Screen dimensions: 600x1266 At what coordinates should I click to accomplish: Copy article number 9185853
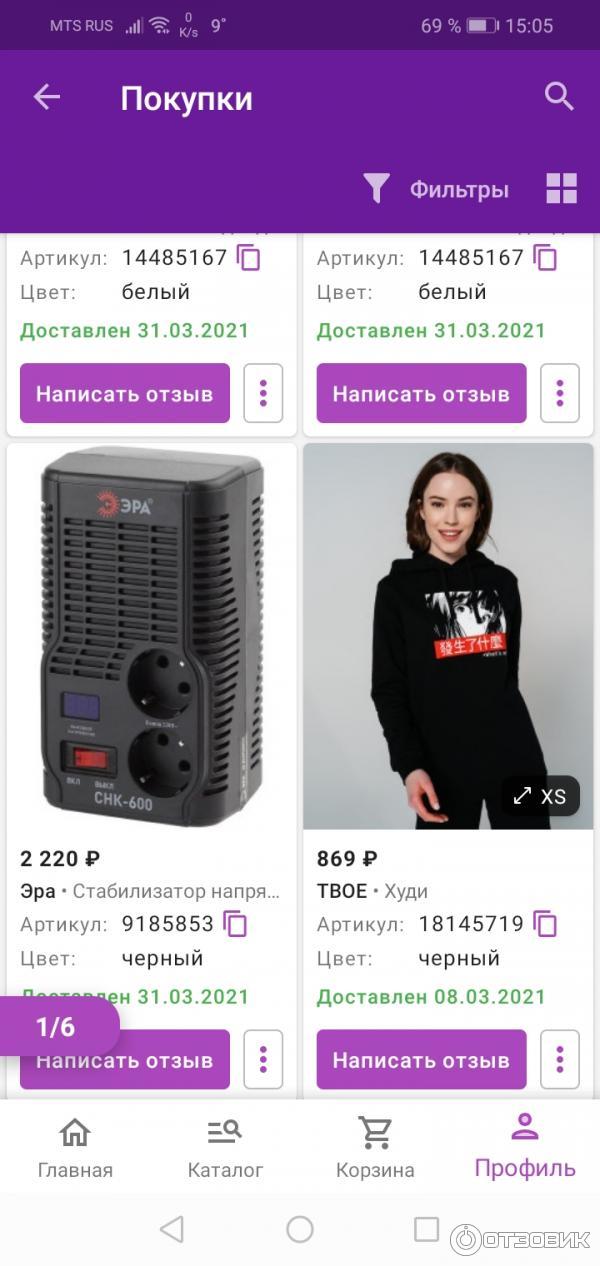(x=235, y=924)
